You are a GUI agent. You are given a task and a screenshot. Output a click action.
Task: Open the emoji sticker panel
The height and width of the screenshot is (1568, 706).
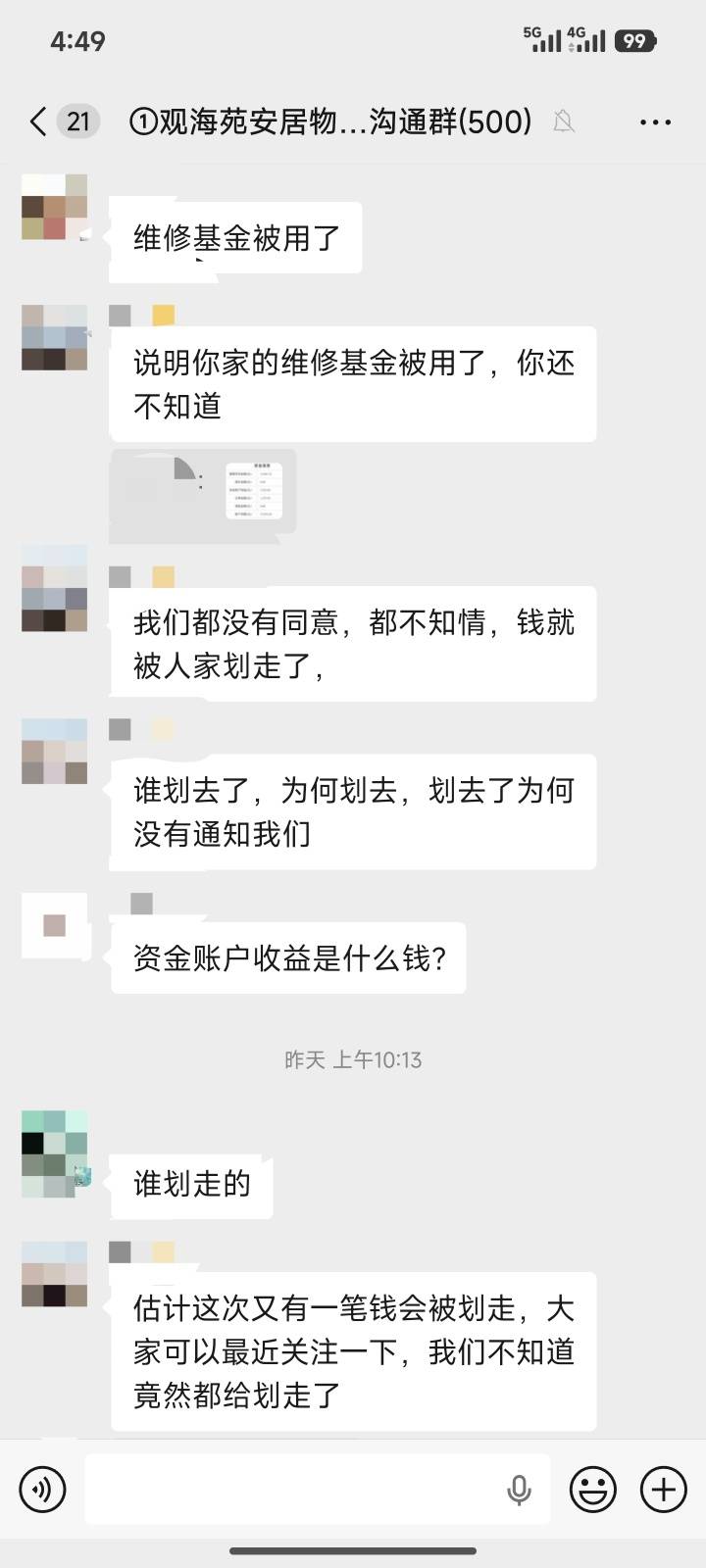(593, 1490)
